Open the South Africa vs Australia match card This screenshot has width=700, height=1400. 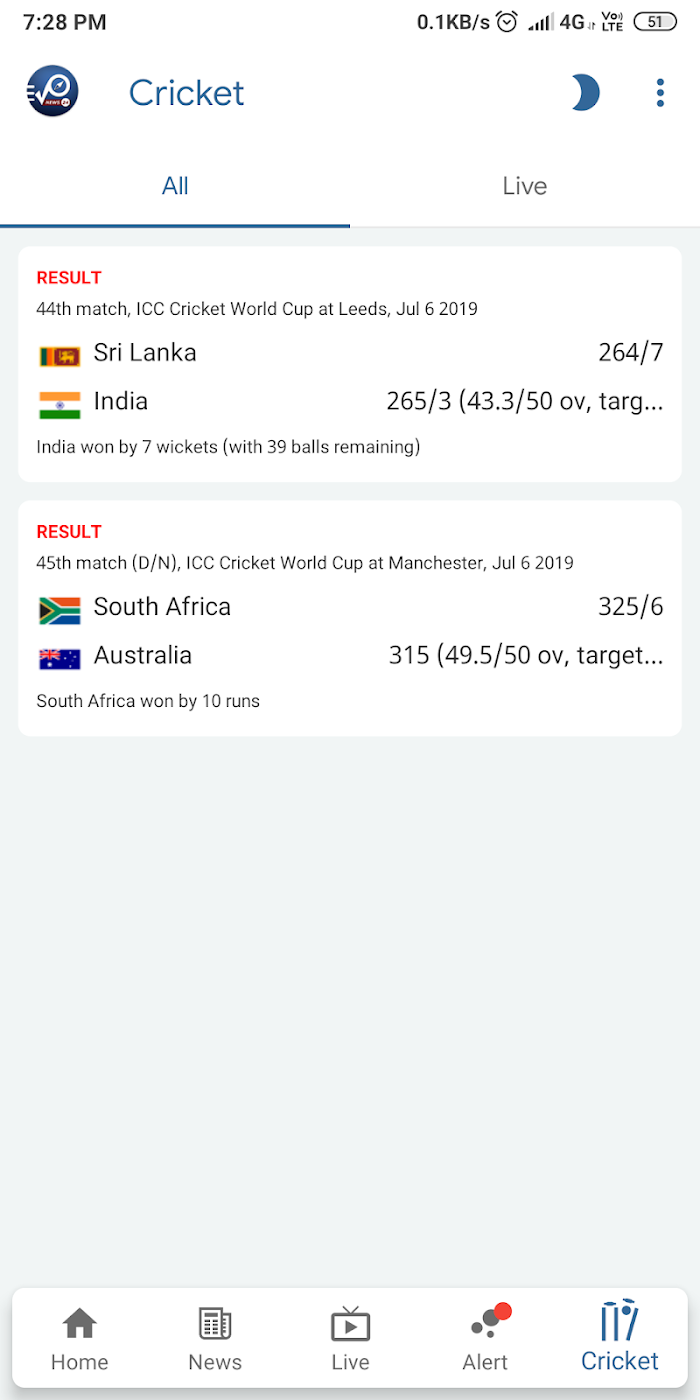click(350, 618)
